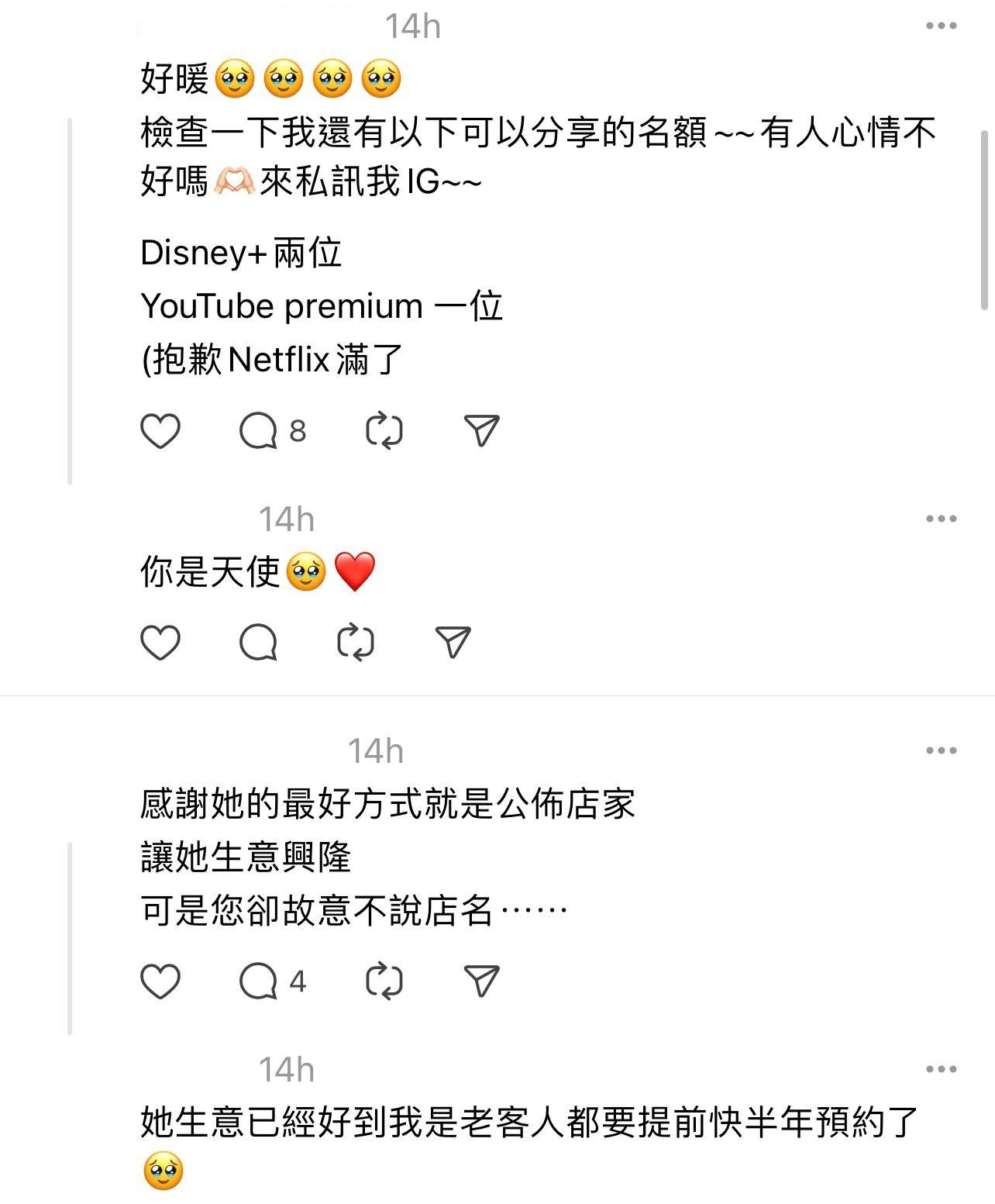Like the 你是天使 reply
This screenshot has width=995, height=1204.
click(x=160, y=643)
